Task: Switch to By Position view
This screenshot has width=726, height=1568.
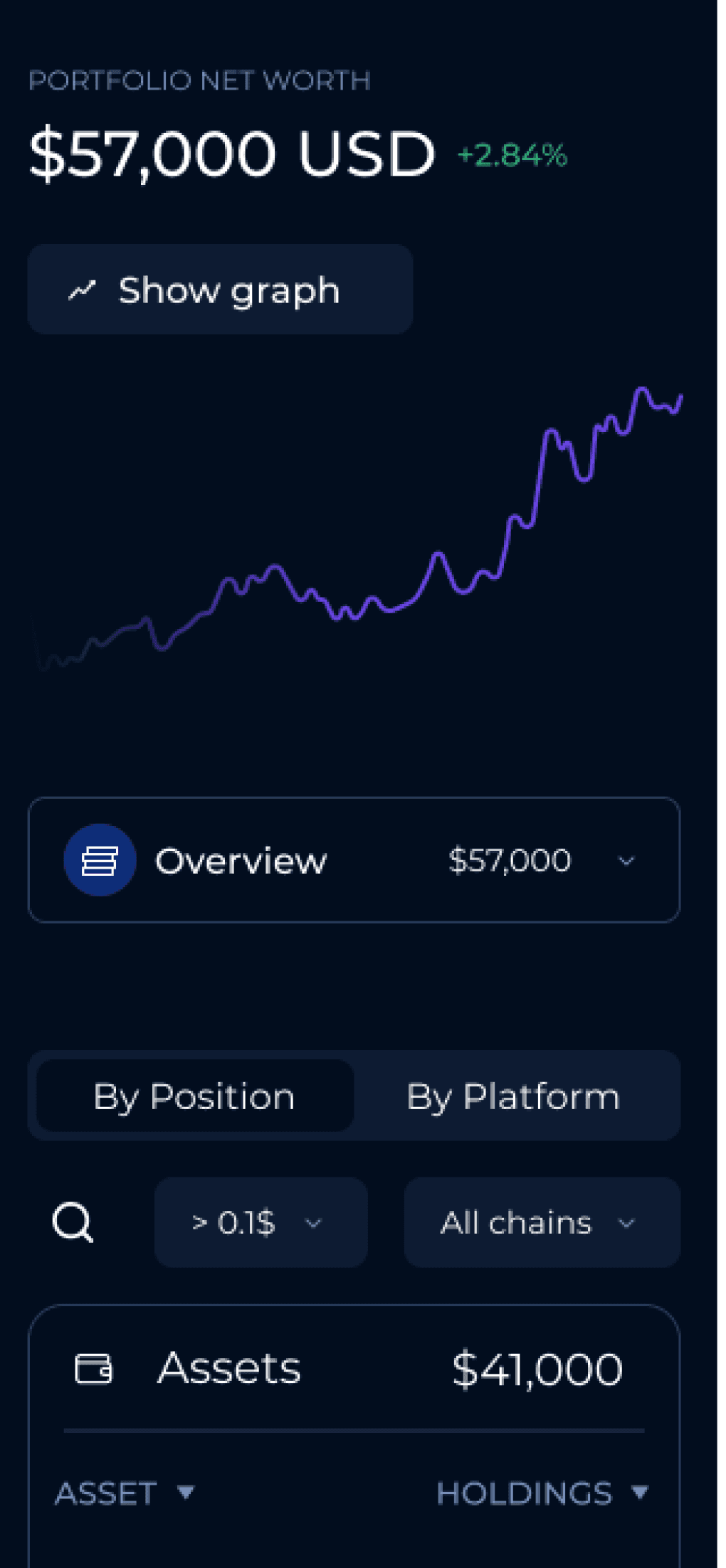Action: (194, 1096)
